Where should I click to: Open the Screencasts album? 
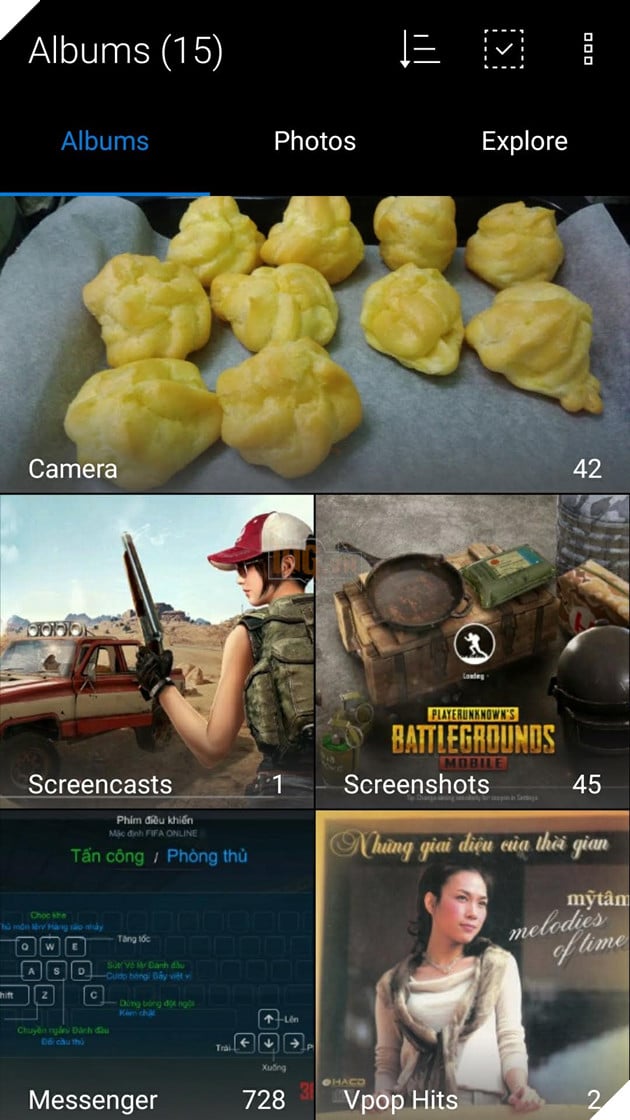pos(157,650)
